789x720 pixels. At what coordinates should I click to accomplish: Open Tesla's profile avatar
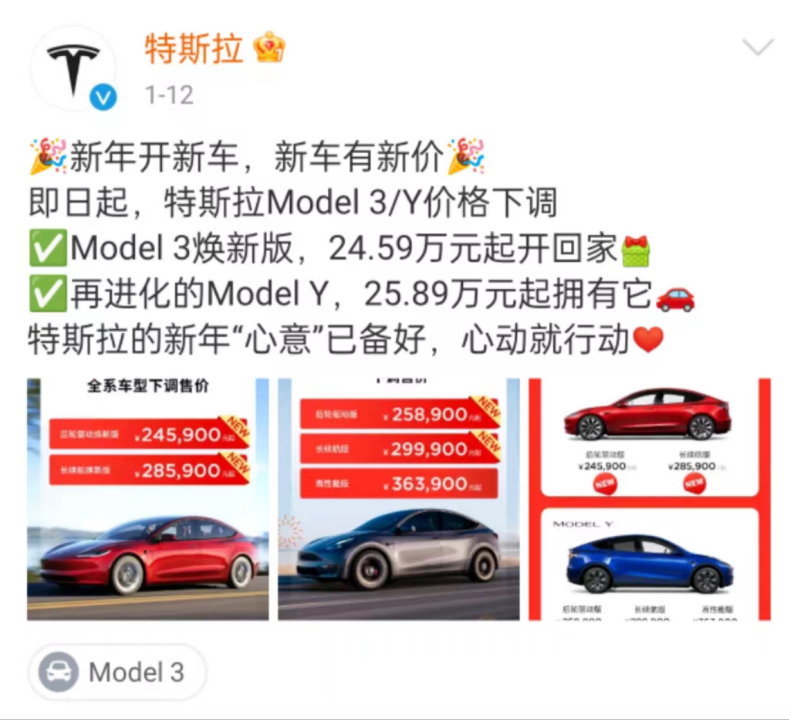(73, 67)
